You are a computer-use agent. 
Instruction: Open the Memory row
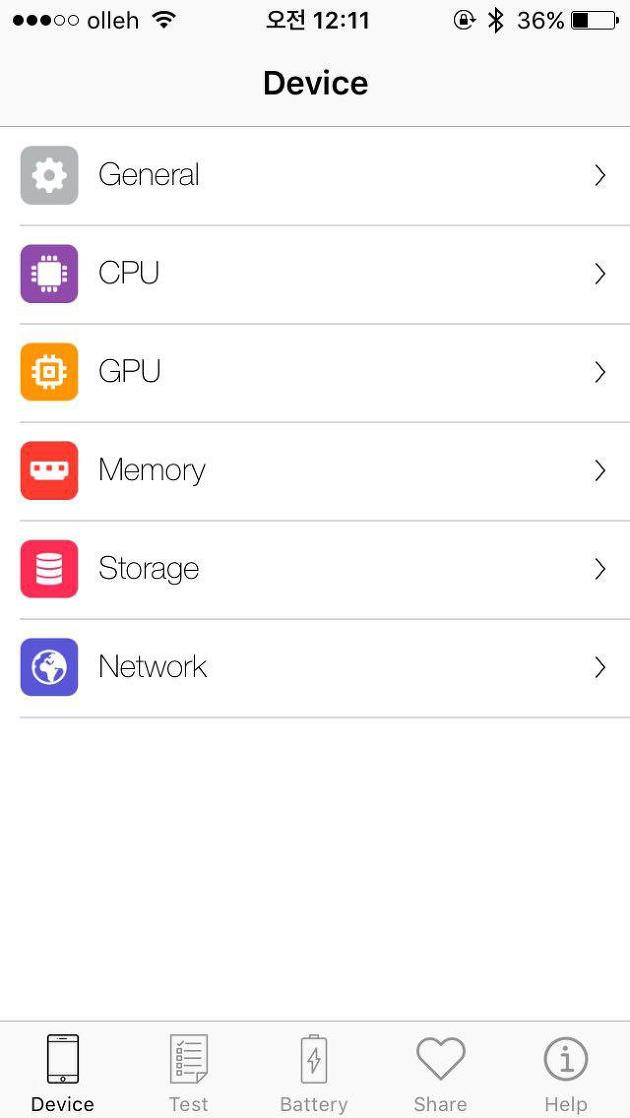pyautogui.click(x=315, y=471)
